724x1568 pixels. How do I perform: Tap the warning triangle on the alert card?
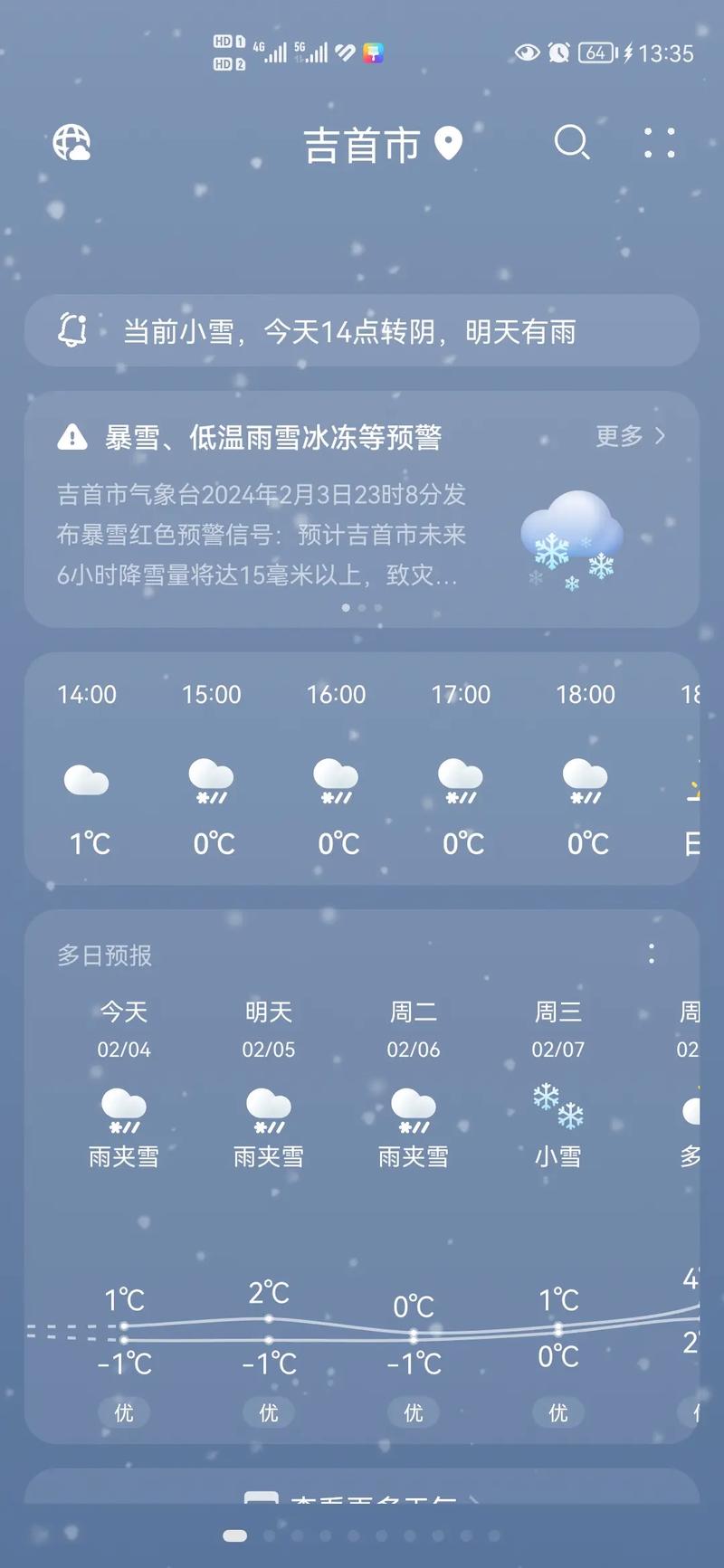click(71, 437)
